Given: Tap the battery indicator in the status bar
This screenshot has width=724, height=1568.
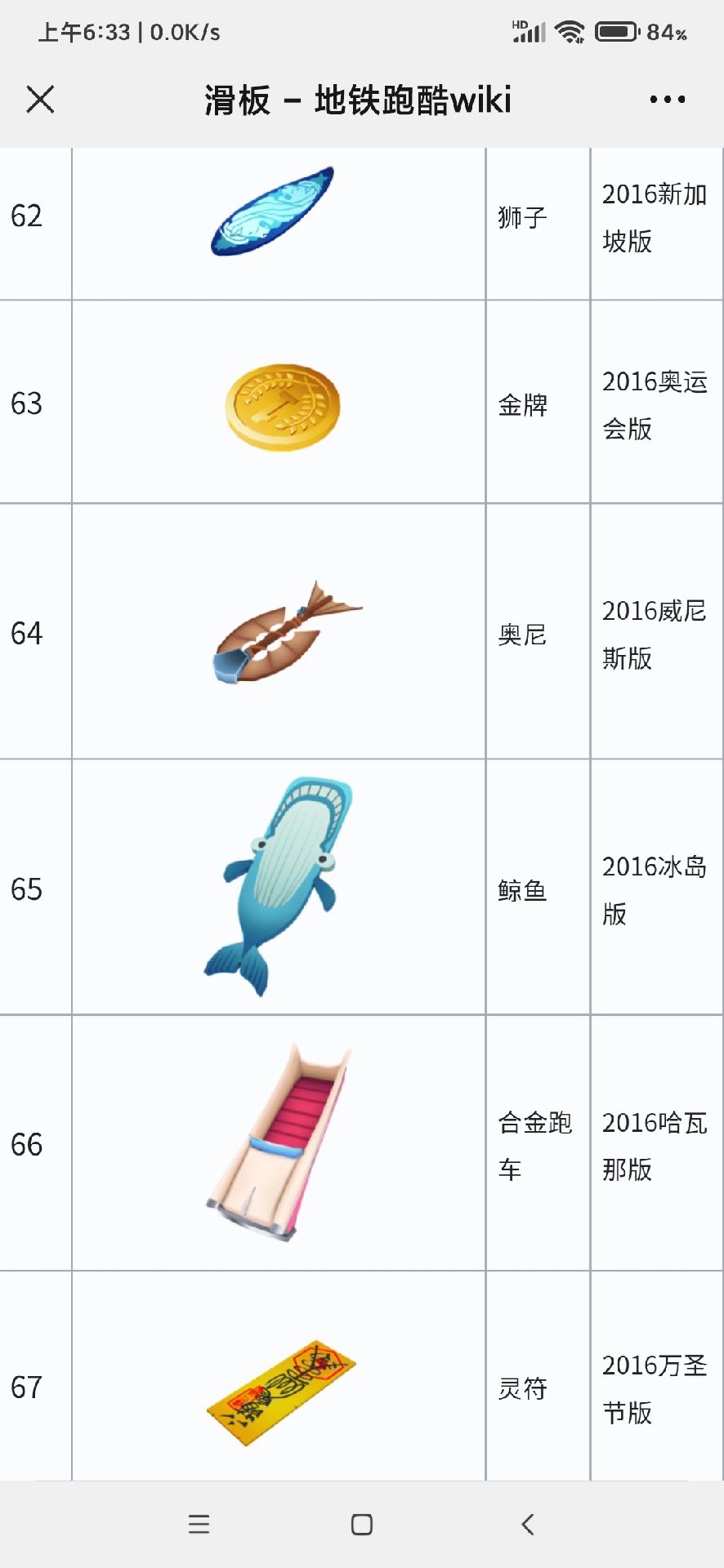Looking at the screenshot, I should 619,30.
